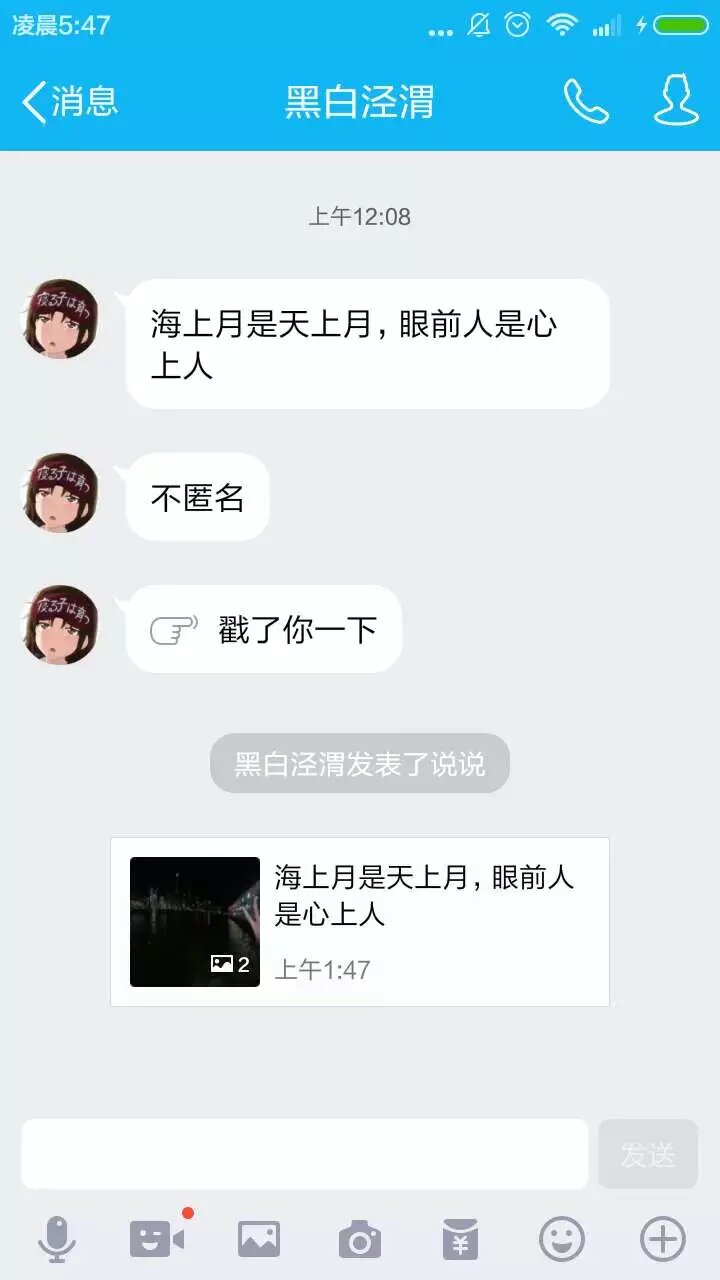This screenshot has height=1280, width=720.
Task: Expand more options with plus icon
Action: point(663,1240)
